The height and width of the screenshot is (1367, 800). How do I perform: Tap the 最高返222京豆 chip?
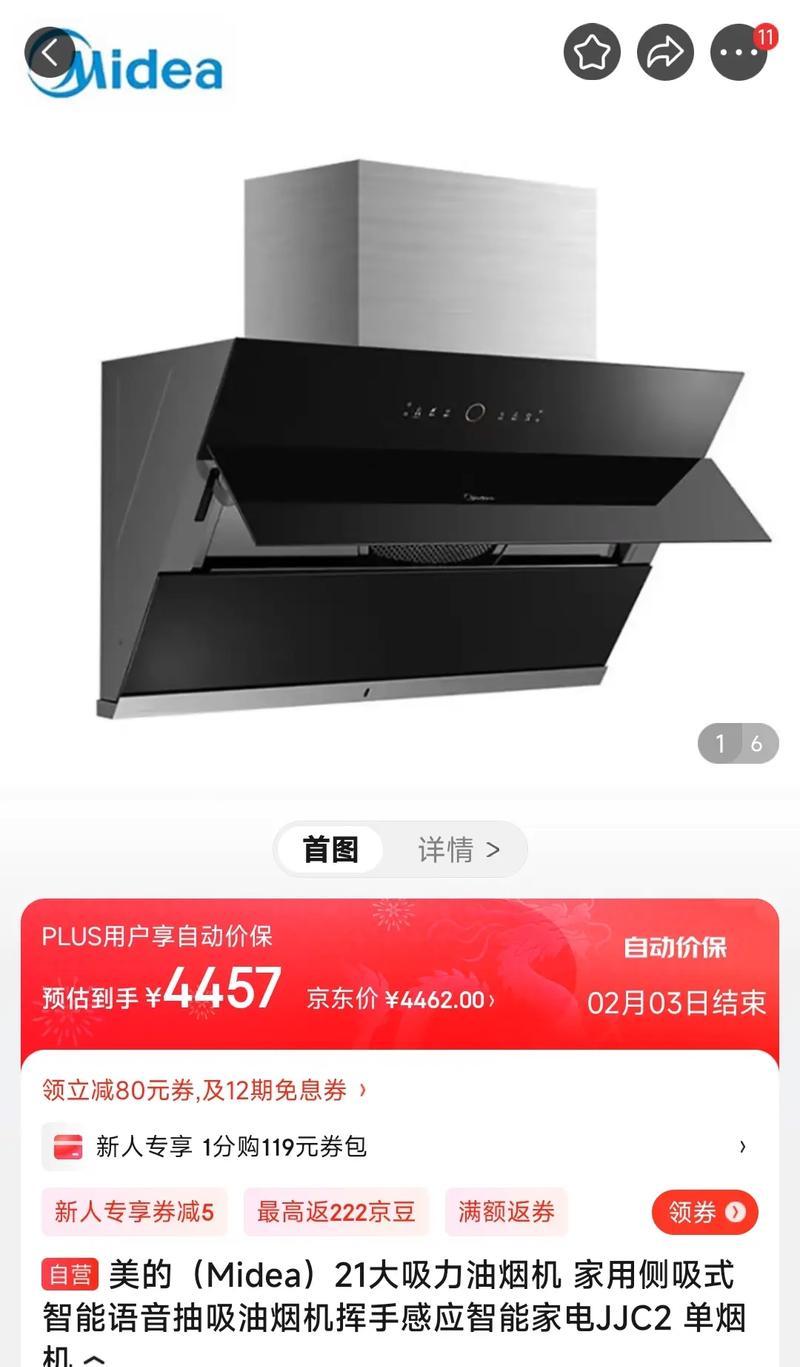(336, 1212)
